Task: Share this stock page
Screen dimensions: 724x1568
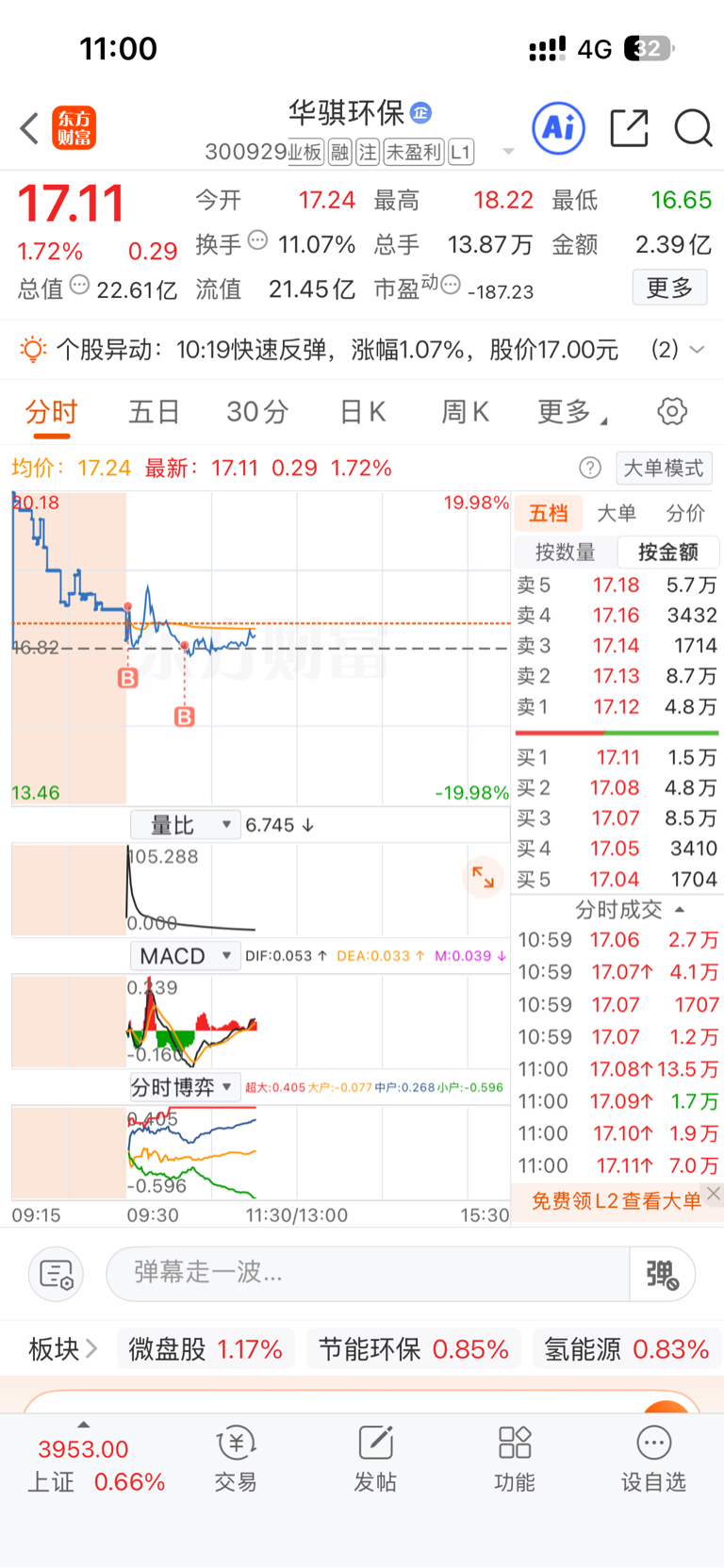Action: click(629, 128)
